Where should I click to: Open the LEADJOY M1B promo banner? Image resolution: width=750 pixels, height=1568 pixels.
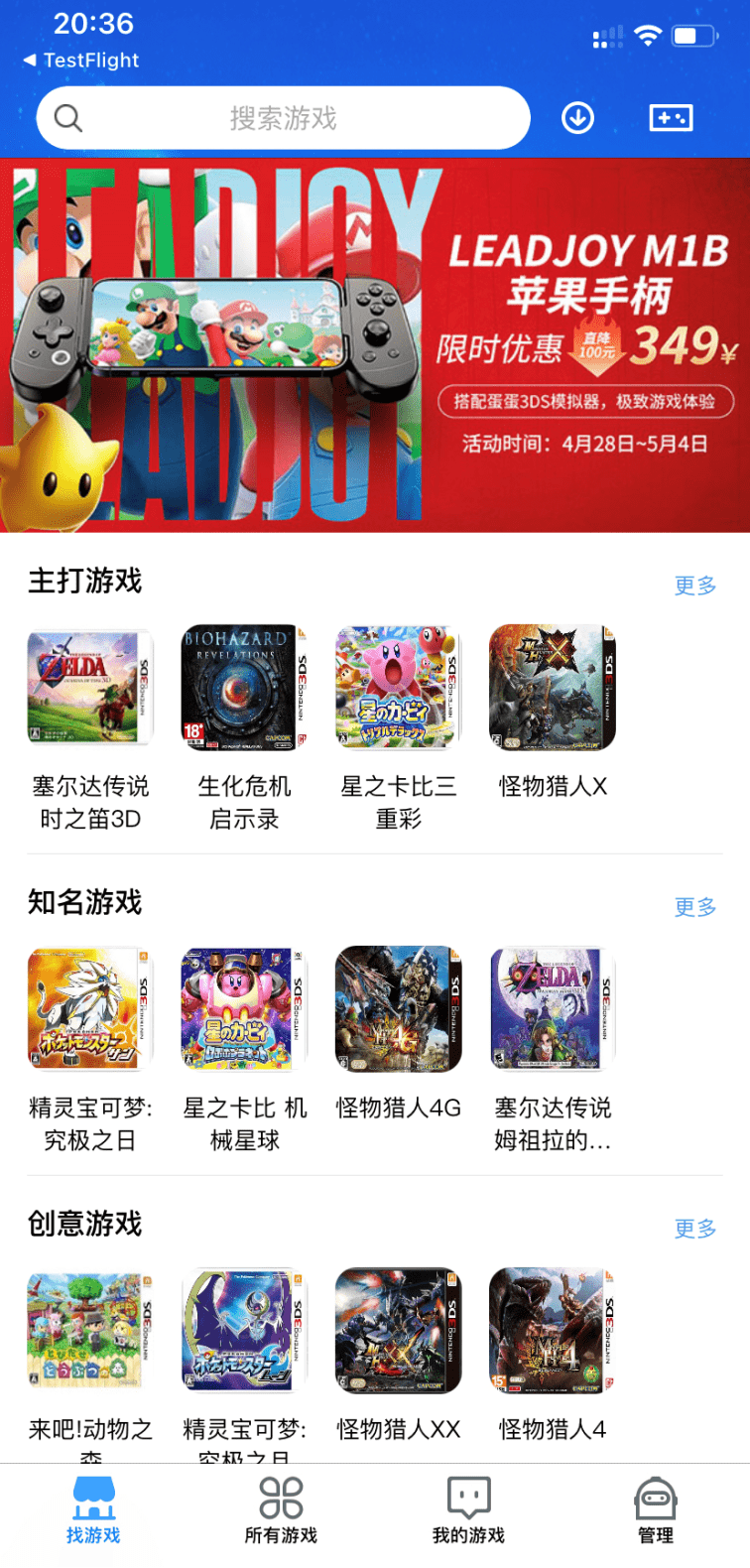point(375,344)
